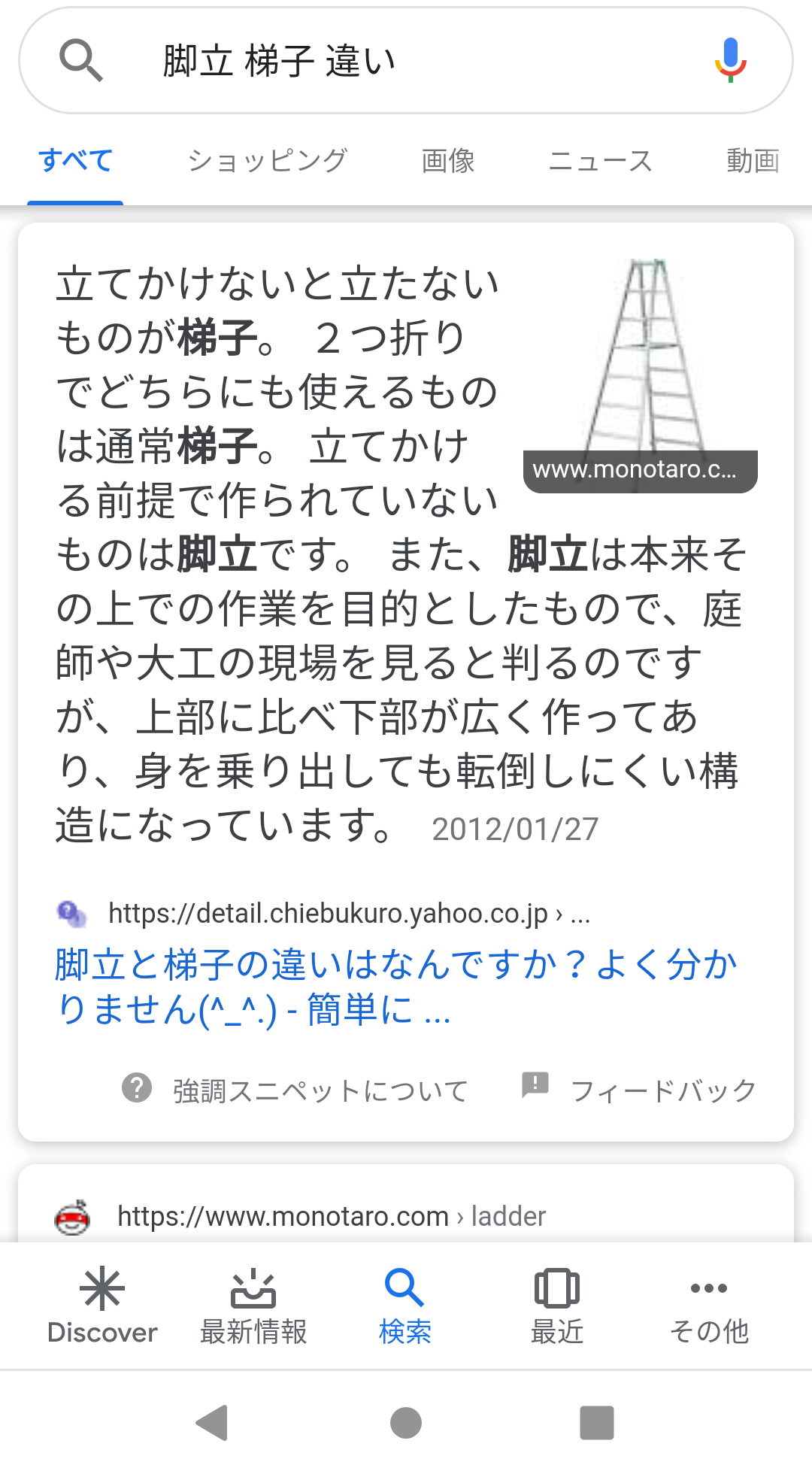This screenshot has height=1477, width=812.
Task: Select the すべて results tab
Action: pyautogui.click(x=75, y=160)
